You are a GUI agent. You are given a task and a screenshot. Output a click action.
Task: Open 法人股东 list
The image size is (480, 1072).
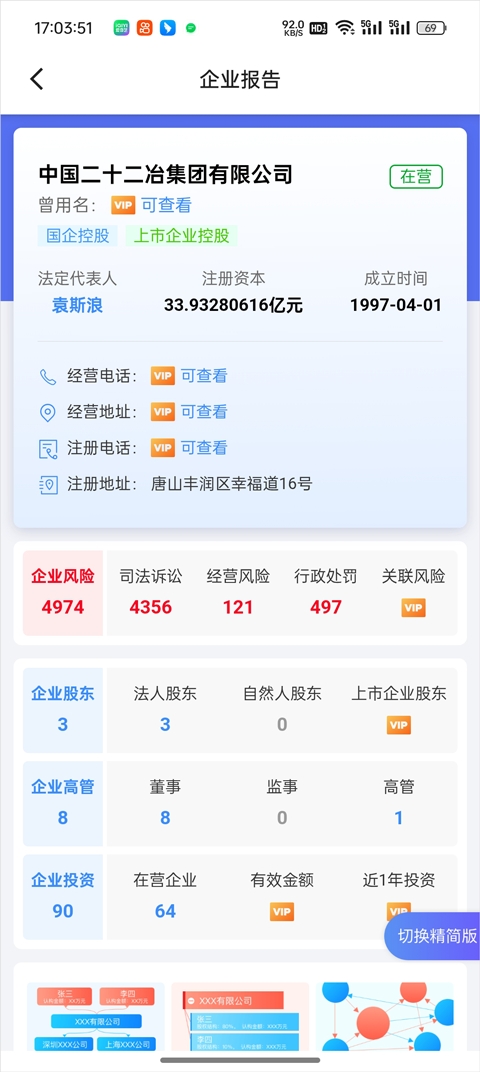165,710
